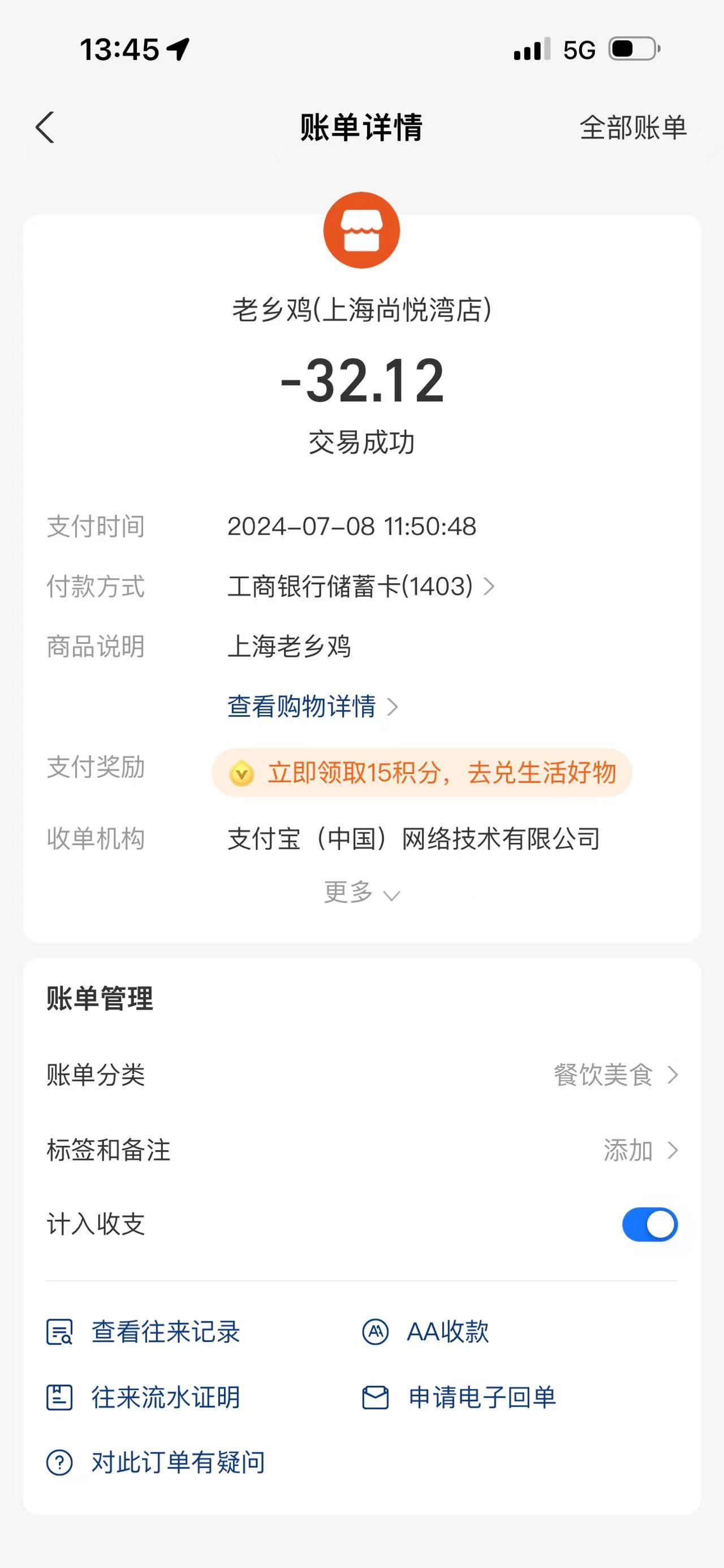724x1568 pixels.
Task: Turn off the 计入收支 switch
Action: pos(650,1225)
